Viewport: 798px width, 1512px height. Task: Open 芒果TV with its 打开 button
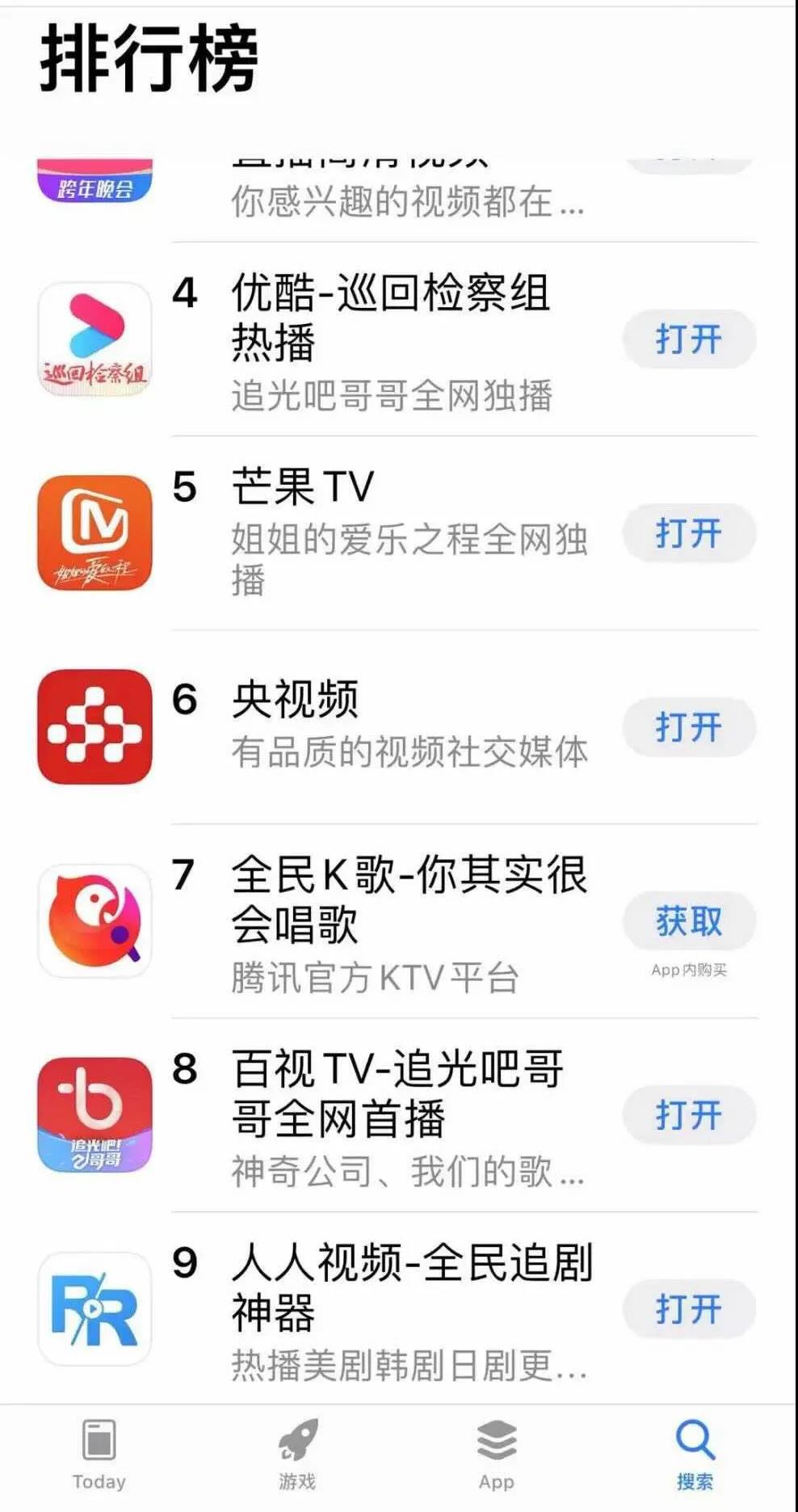click(688, 533)
